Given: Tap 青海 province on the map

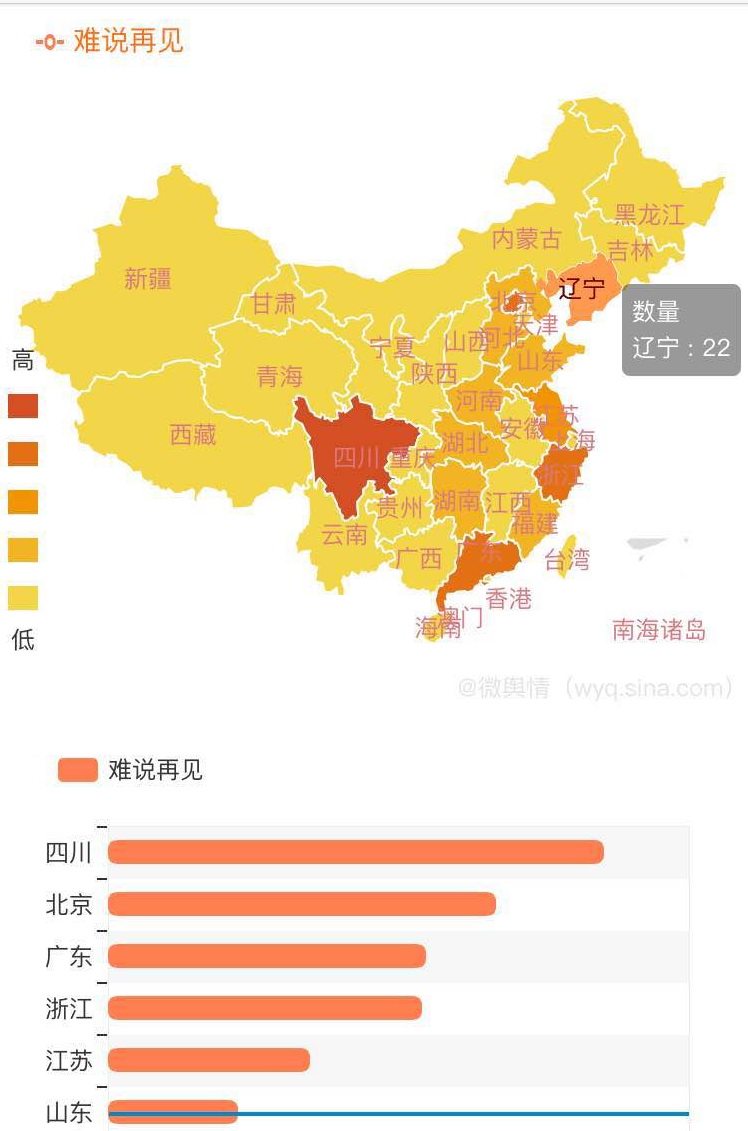Looking at the screenshot, I should pos(279,377).
